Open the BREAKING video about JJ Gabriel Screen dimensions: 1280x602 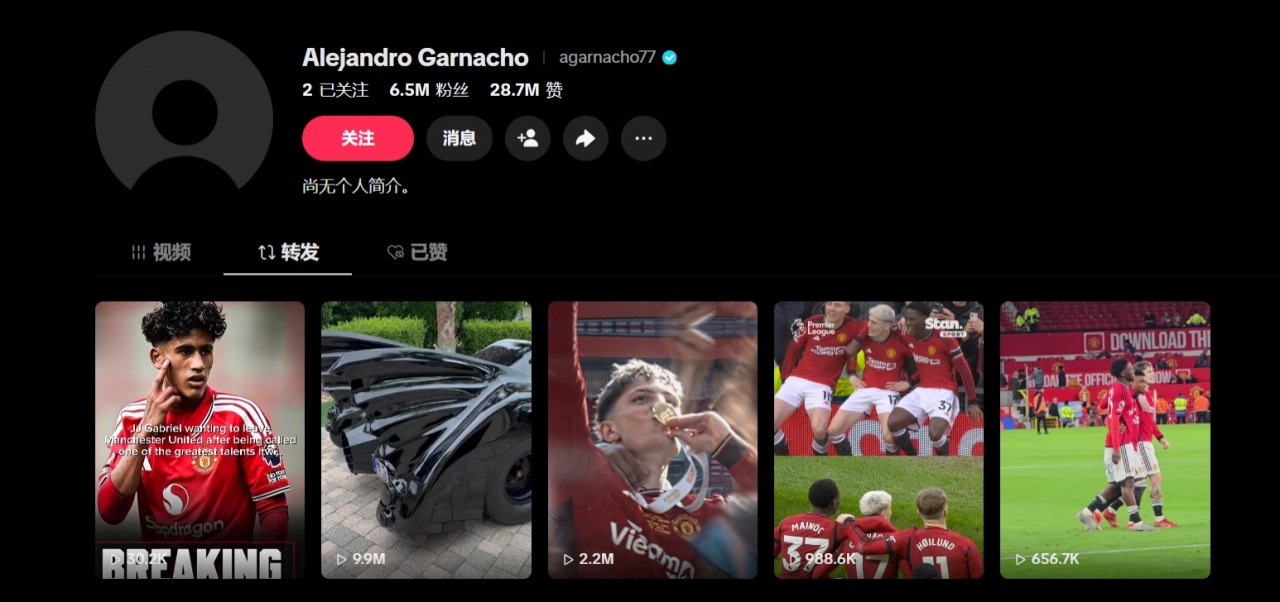click(x=200, y=440)
